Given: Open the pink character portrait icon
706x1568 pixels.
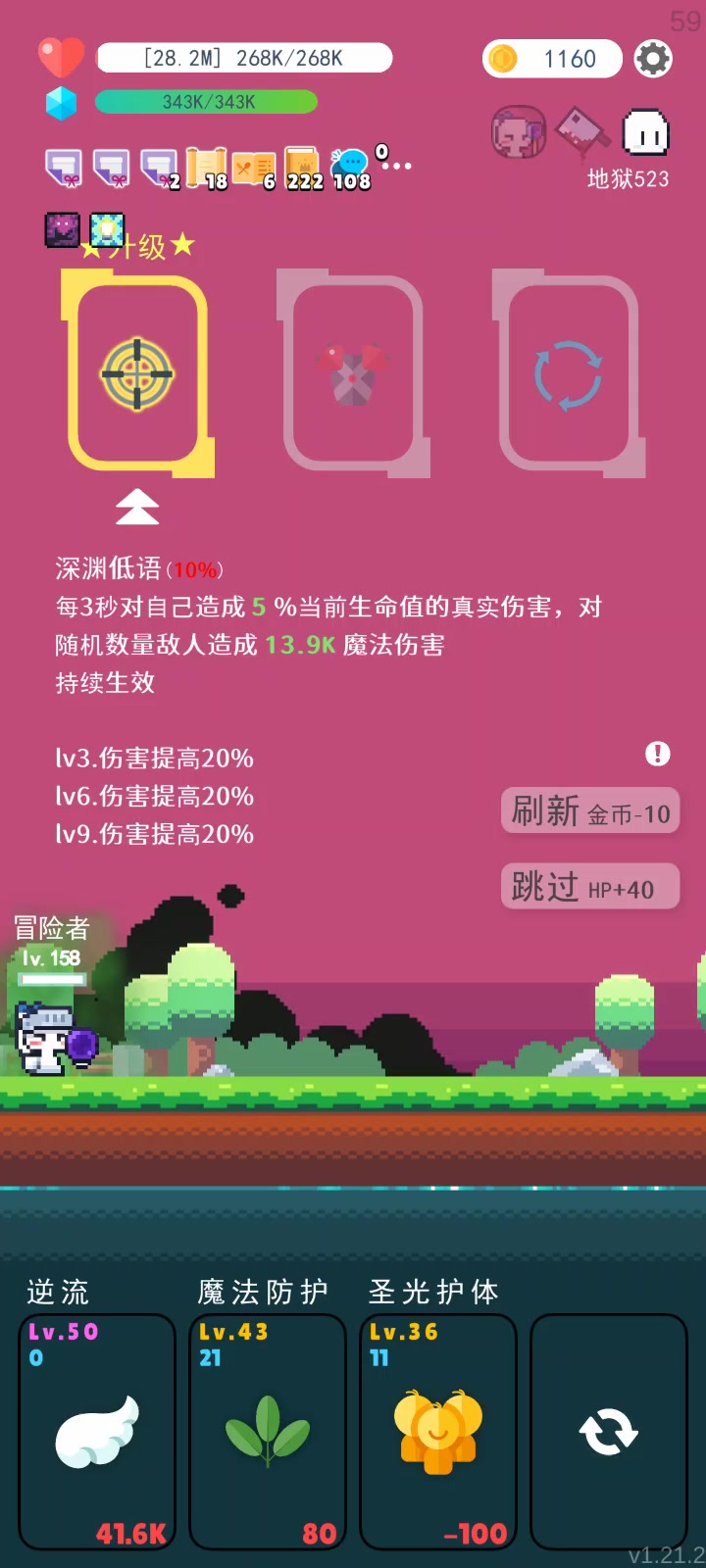Looking at the screenshot, I should coord(519,132).
